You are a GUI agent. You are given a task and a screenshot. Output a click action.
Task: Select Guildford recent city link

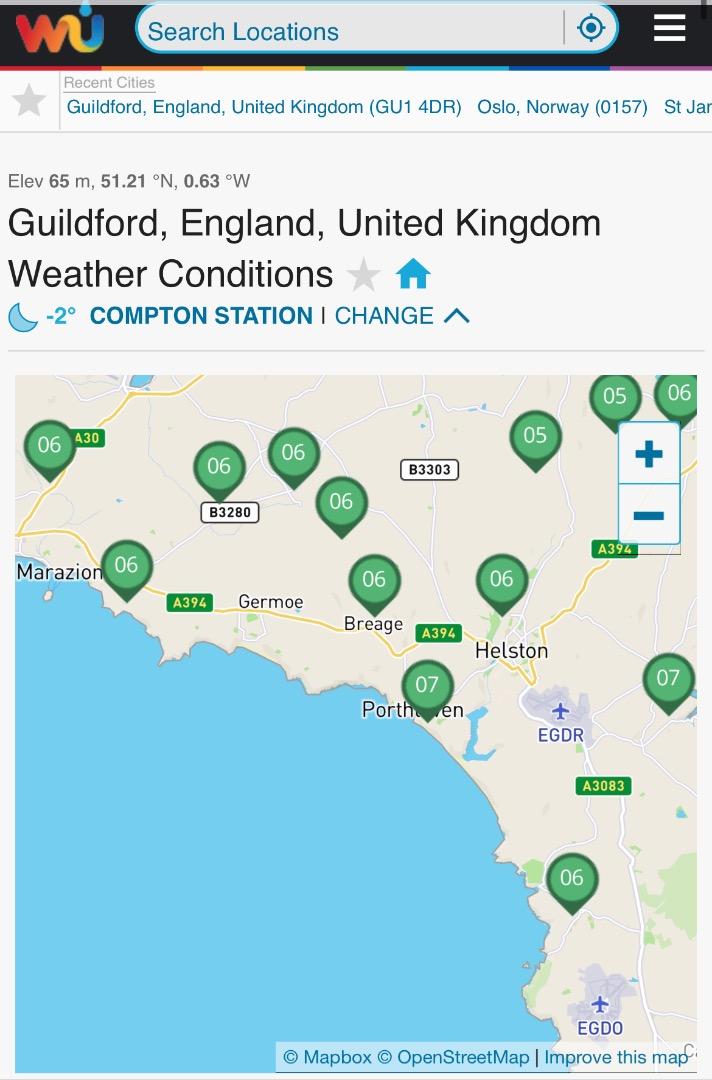pos(264,107)
